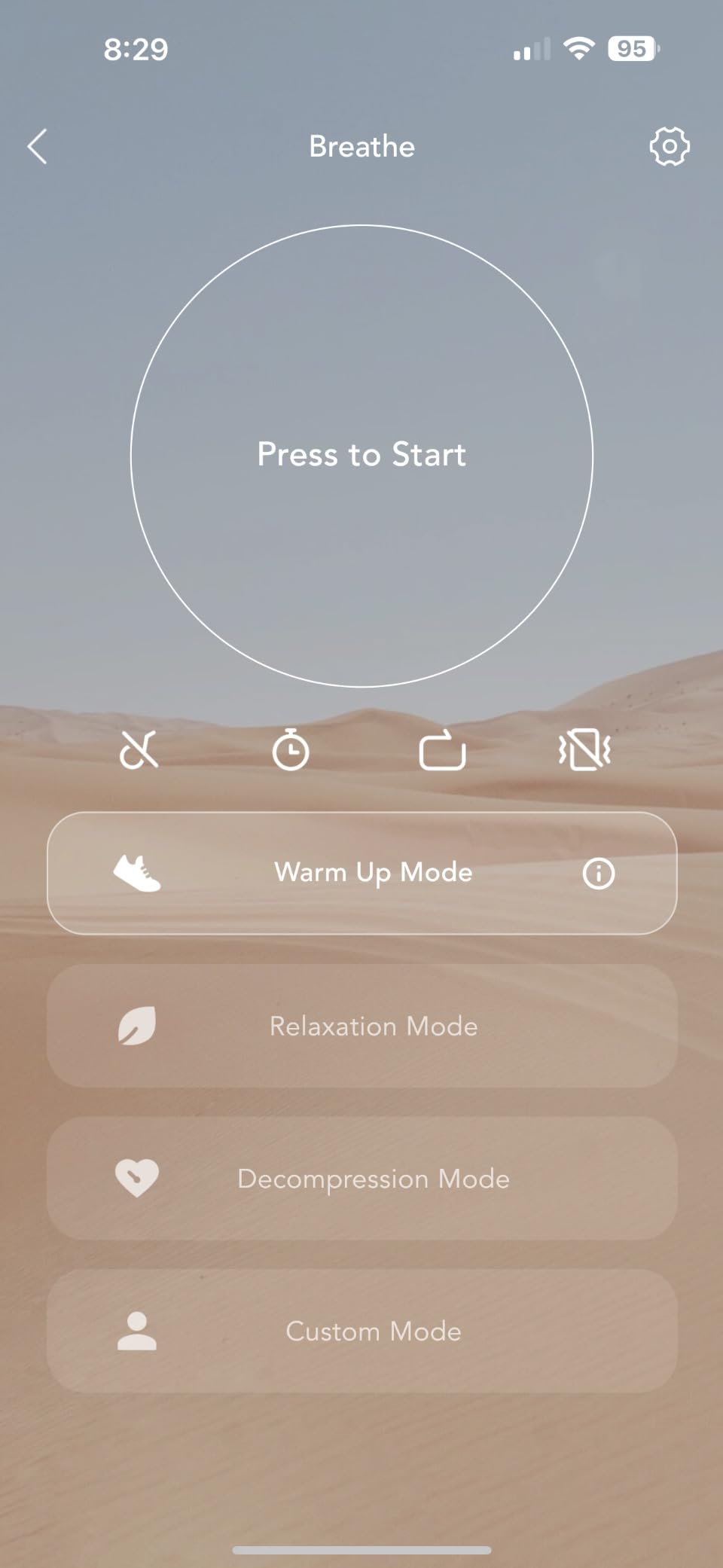Screen dimensions: 723x1568
Task: Tap the repeat loop icon
Action: point(442,750)
